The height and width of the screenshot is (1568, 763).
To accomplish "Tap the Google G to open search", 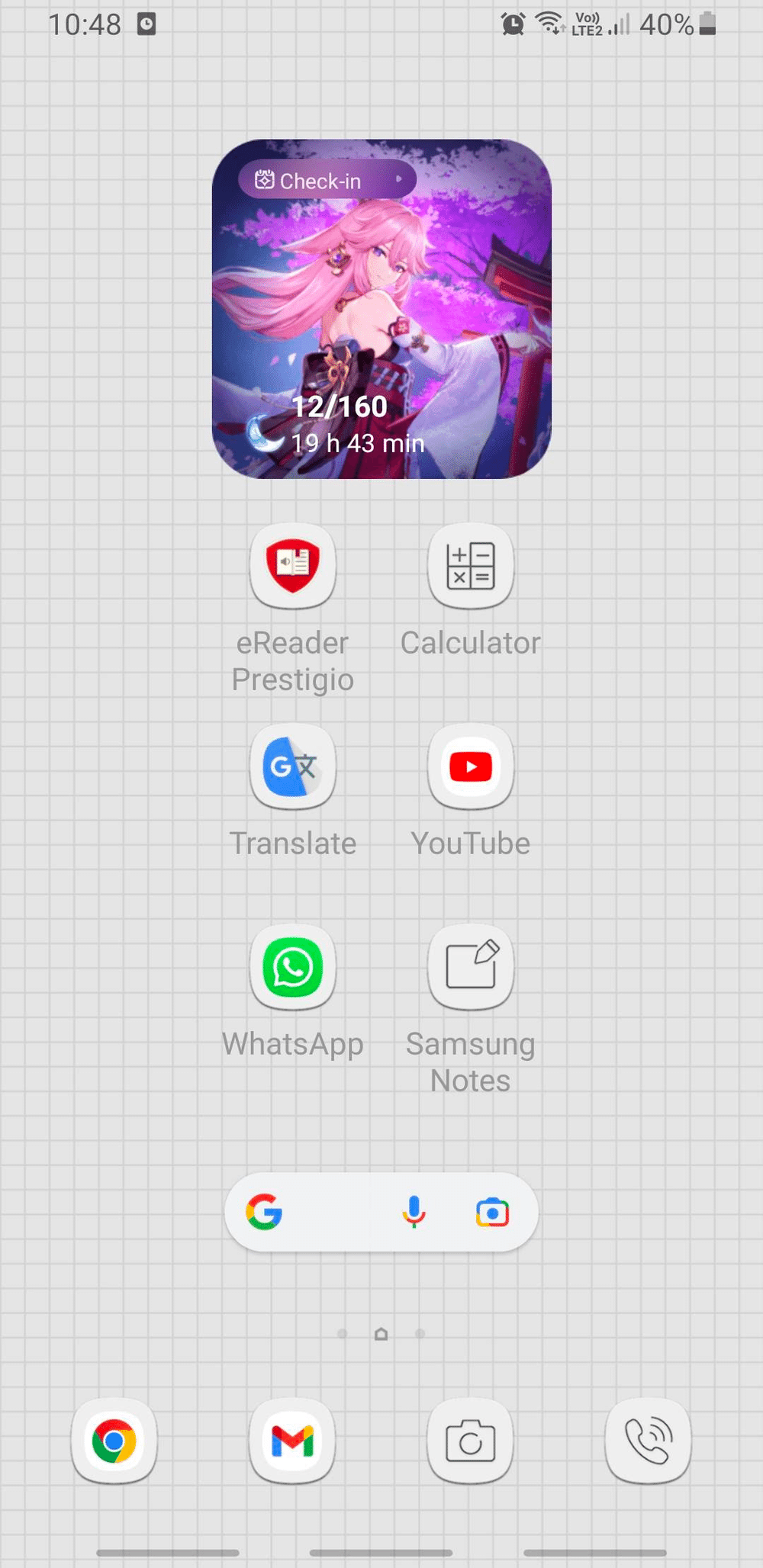I will pos(262,1213).
